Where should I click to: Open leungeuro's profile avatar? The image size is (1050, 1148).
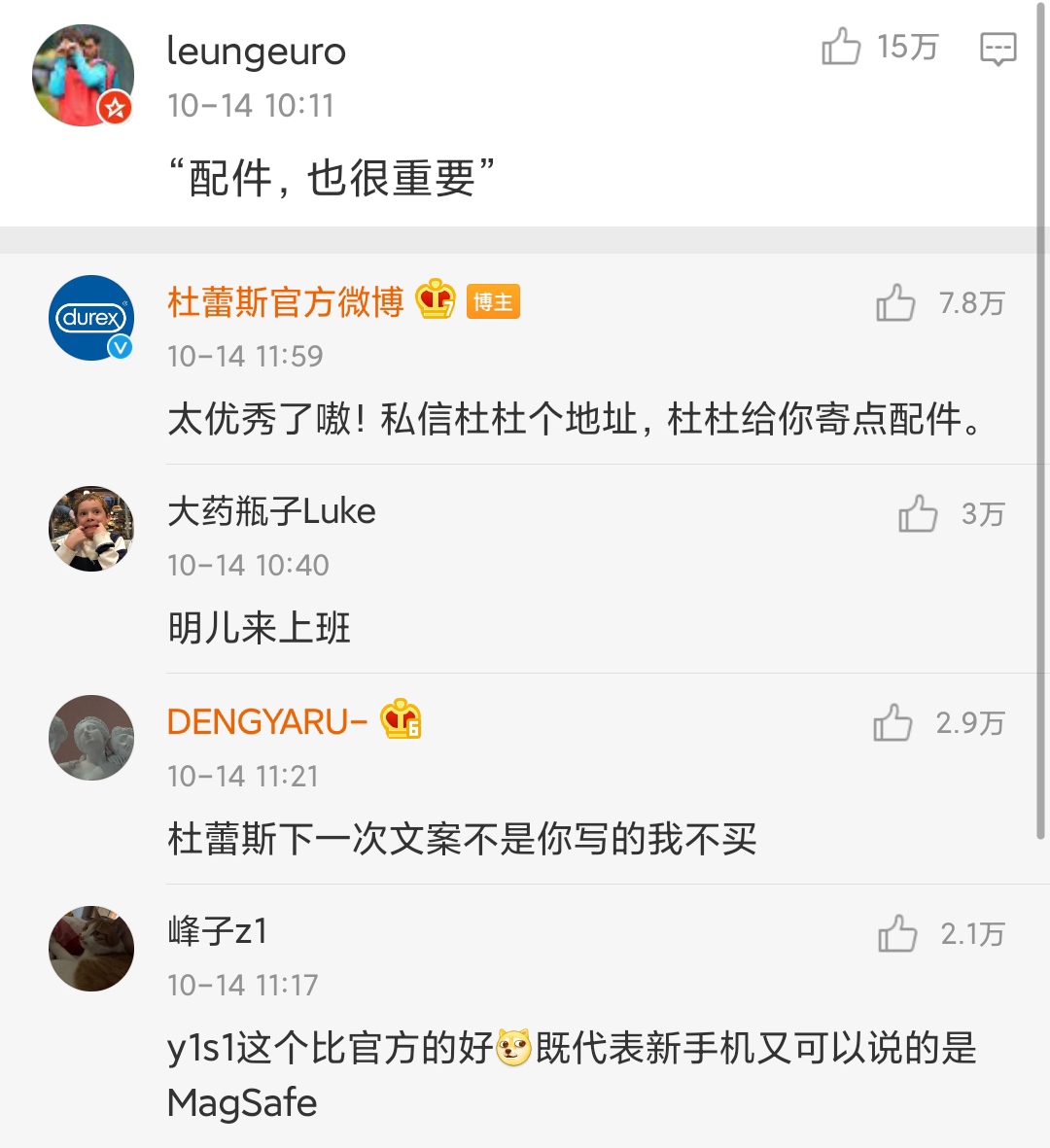pyautogui.click(x=84, y=76)
